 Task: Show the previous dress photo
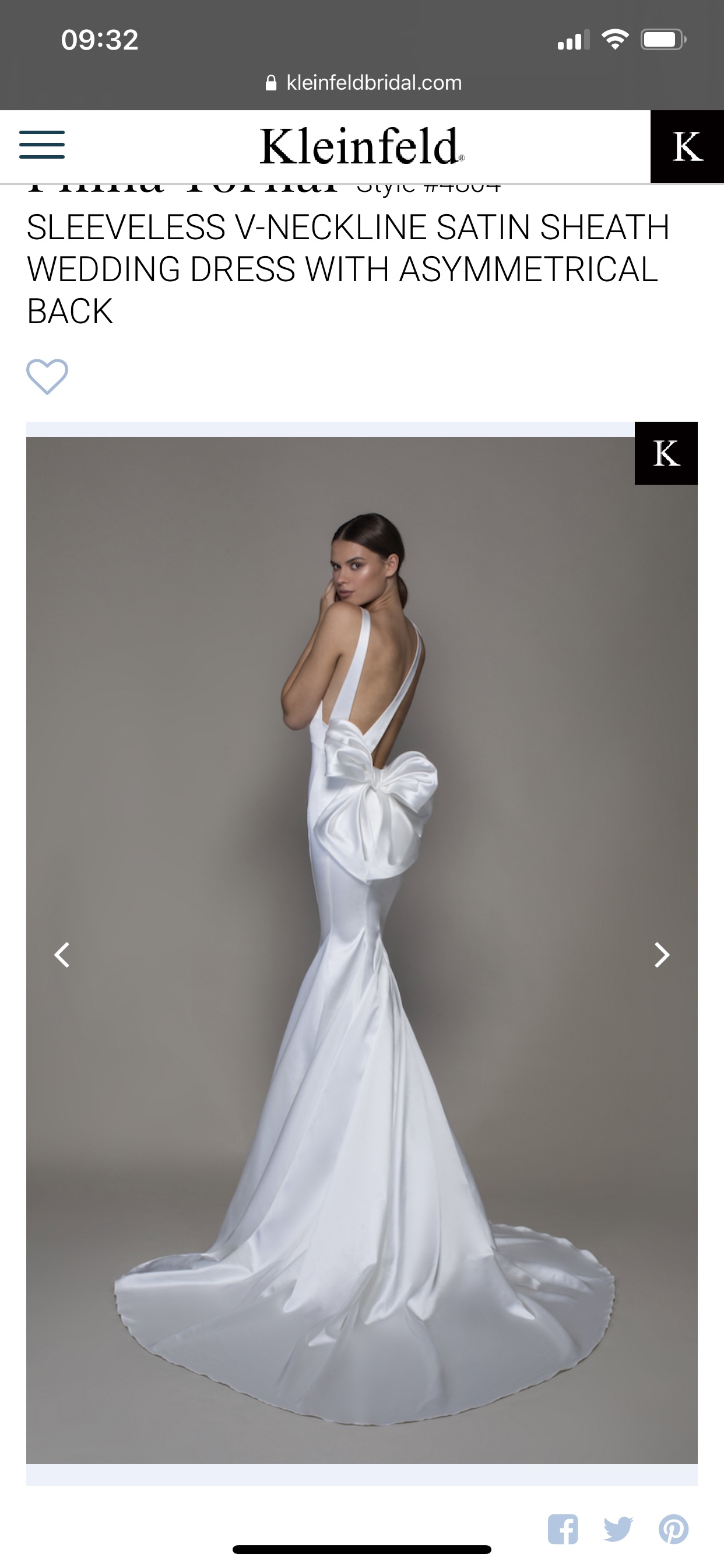[x=62, y=954]
